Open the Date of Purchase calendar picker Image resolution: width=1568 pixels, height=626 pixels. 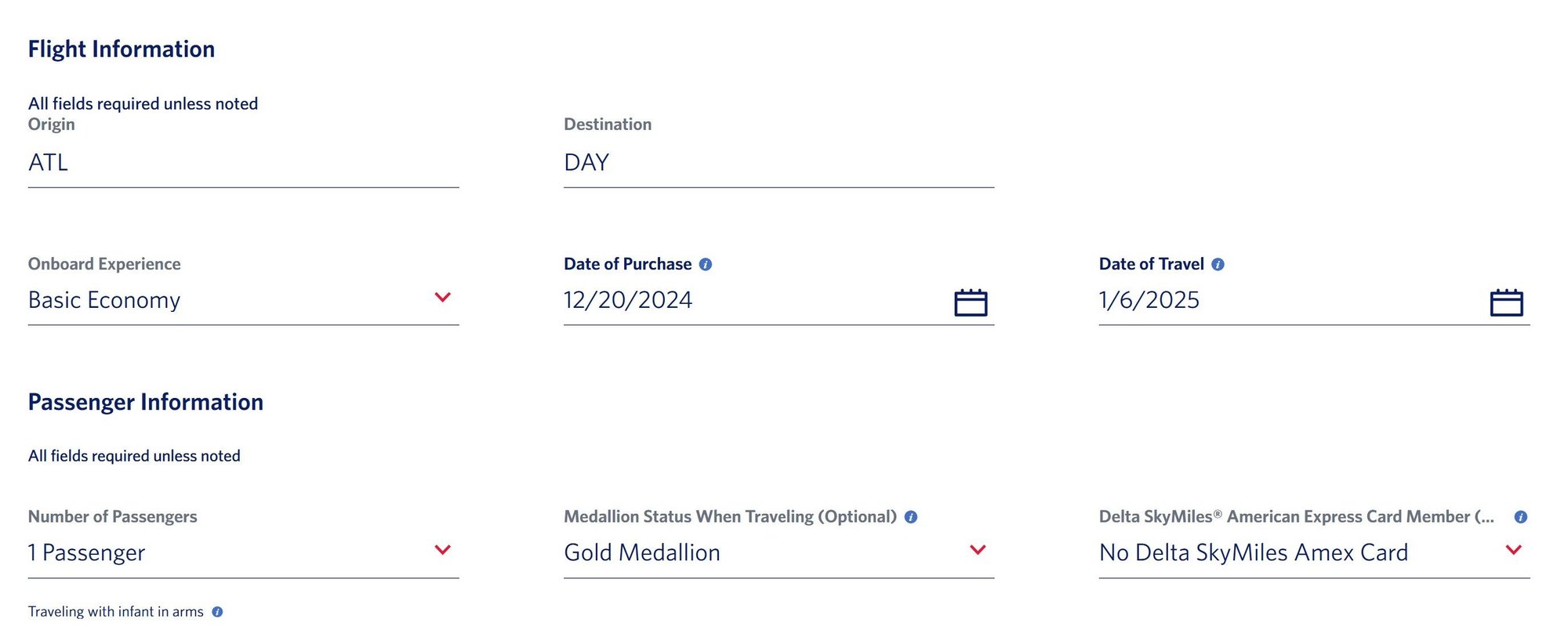coord(970,302)
